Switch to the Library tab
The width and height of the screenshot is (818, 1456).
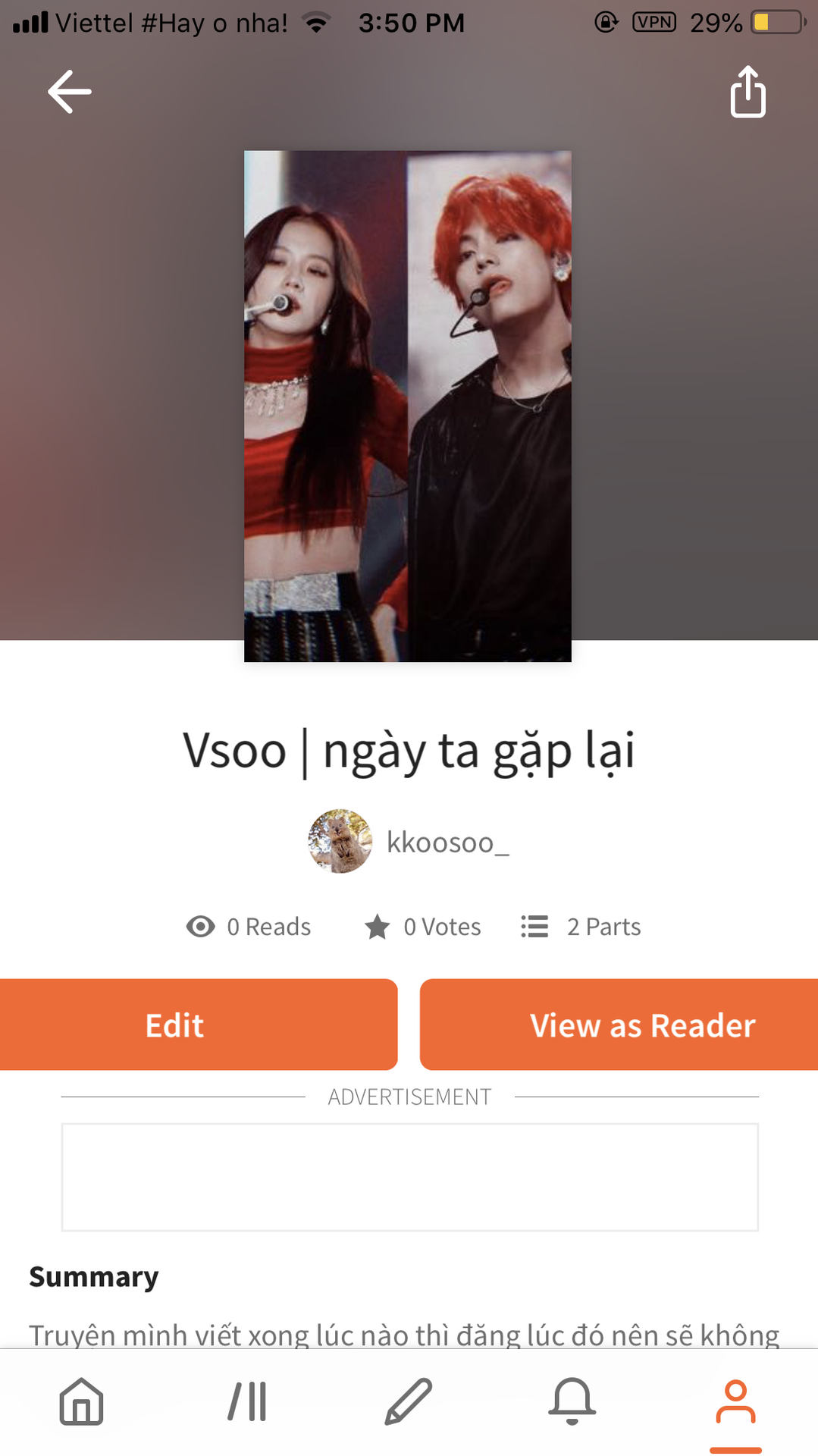(x=247, y=1401)
